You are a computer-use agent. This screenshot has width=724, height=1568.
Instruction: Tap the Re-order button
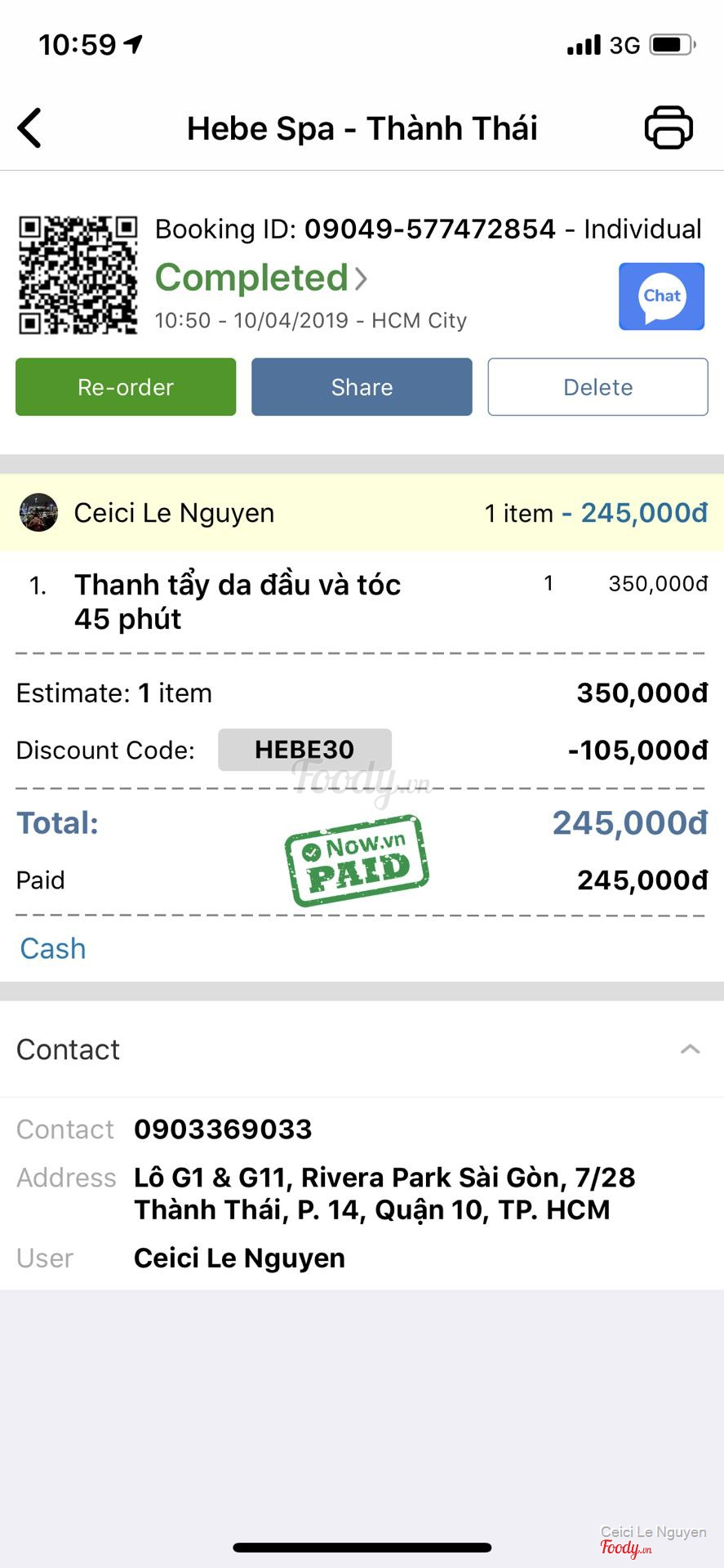126,387
